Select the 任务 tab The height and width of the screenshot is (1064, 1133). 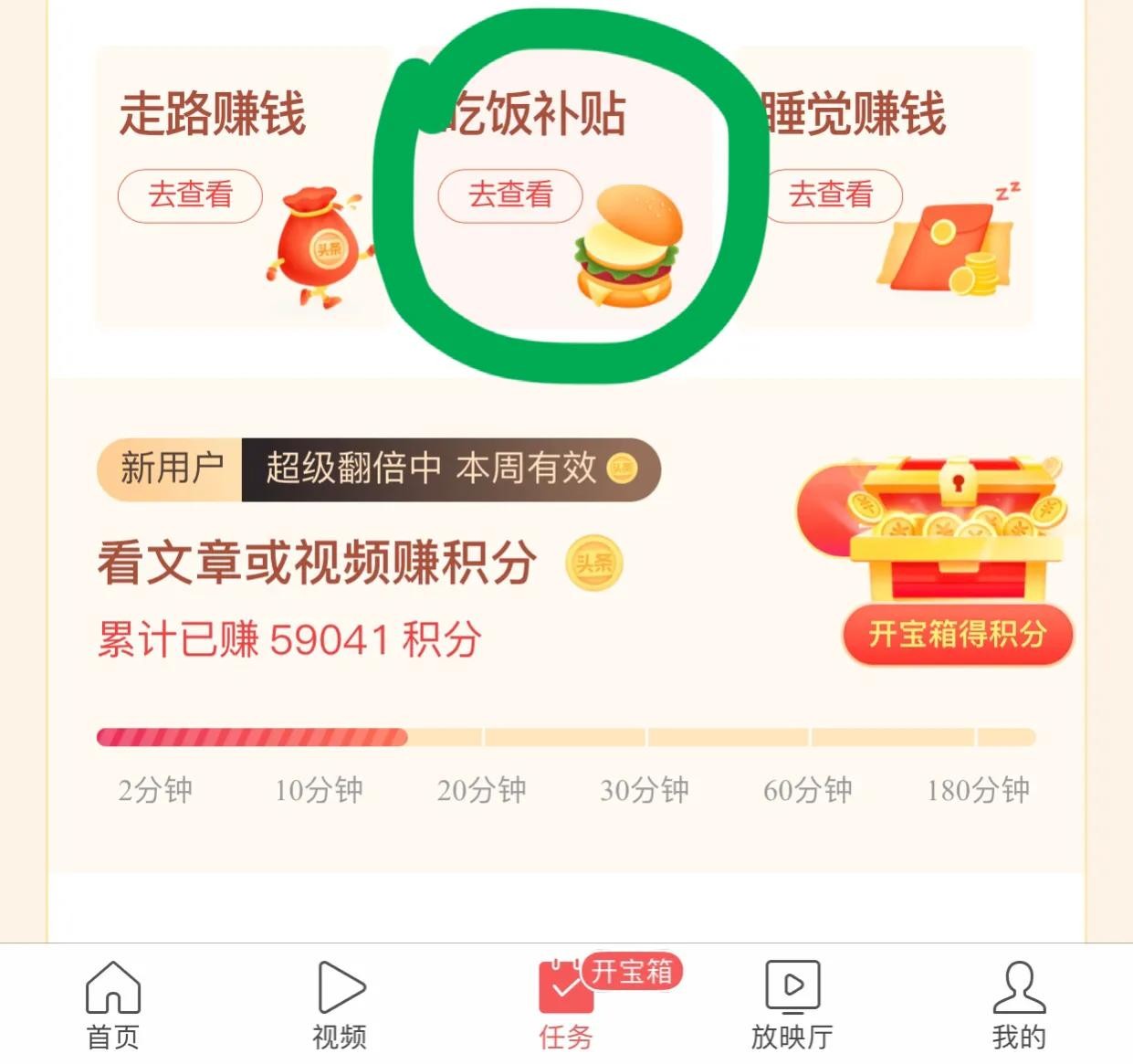coord(566,1005)
